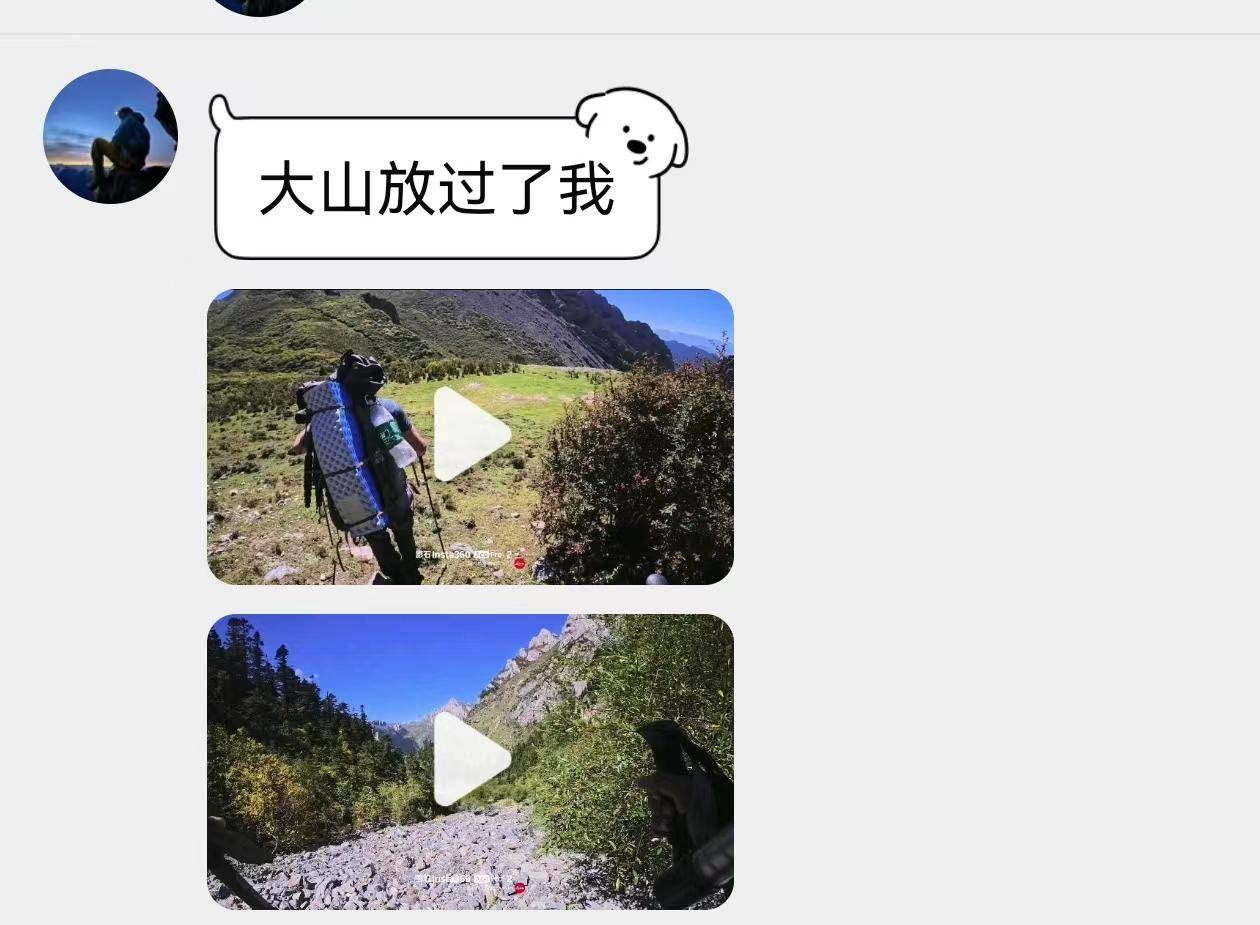Play the video of rocky valley trail
The width and height of the screenshot is (1260, 925).
[471, 761]
